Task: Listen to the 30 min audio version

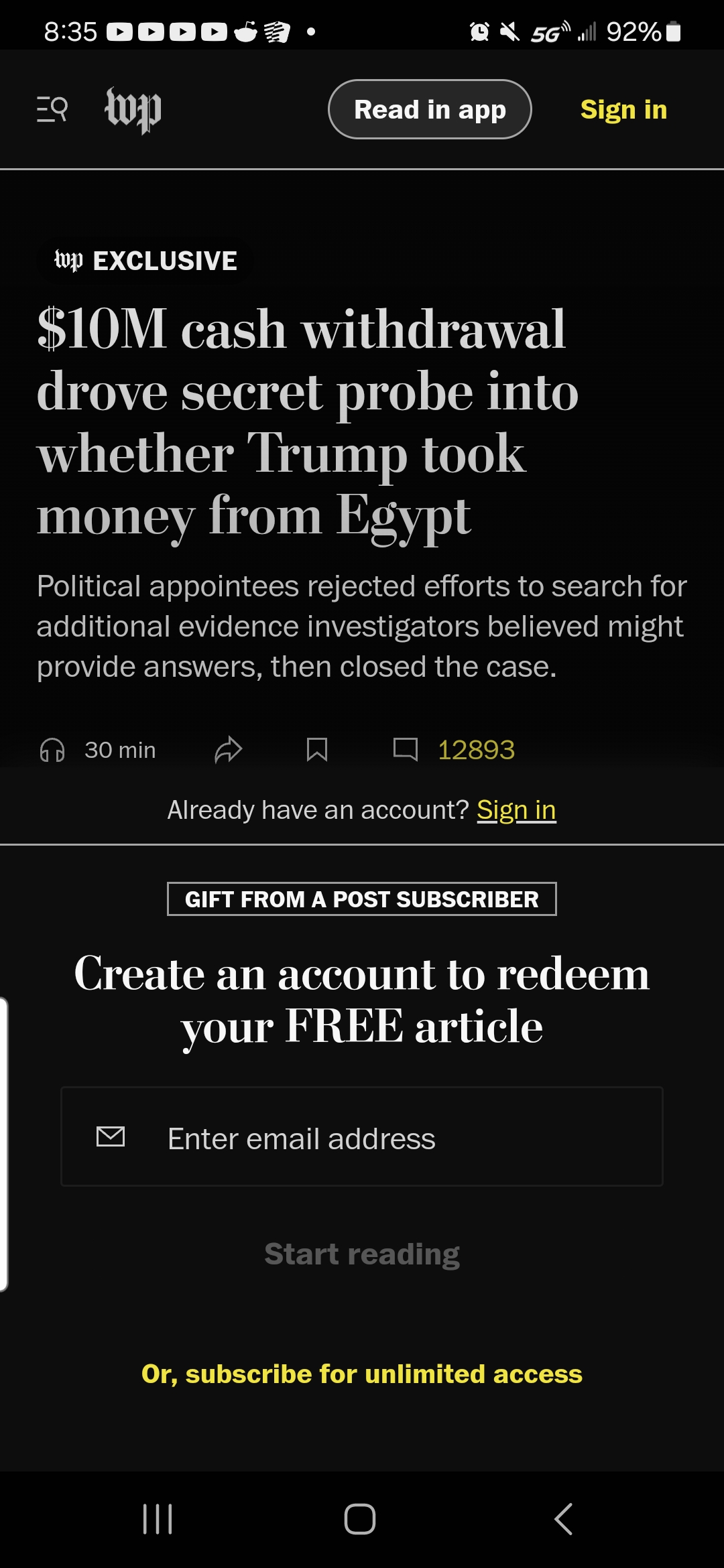Action: click(98, 750)
